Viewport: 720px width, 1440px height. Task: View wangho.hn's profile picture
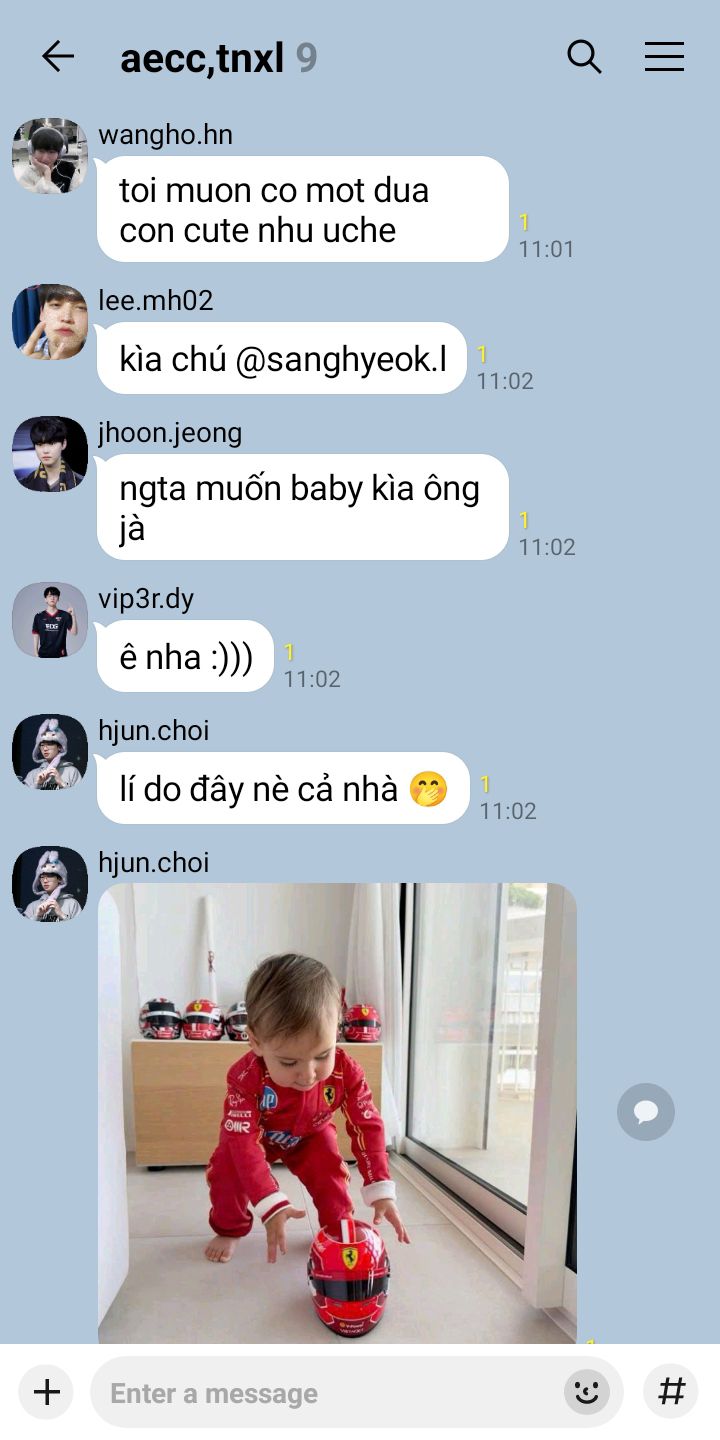point(50,156)
